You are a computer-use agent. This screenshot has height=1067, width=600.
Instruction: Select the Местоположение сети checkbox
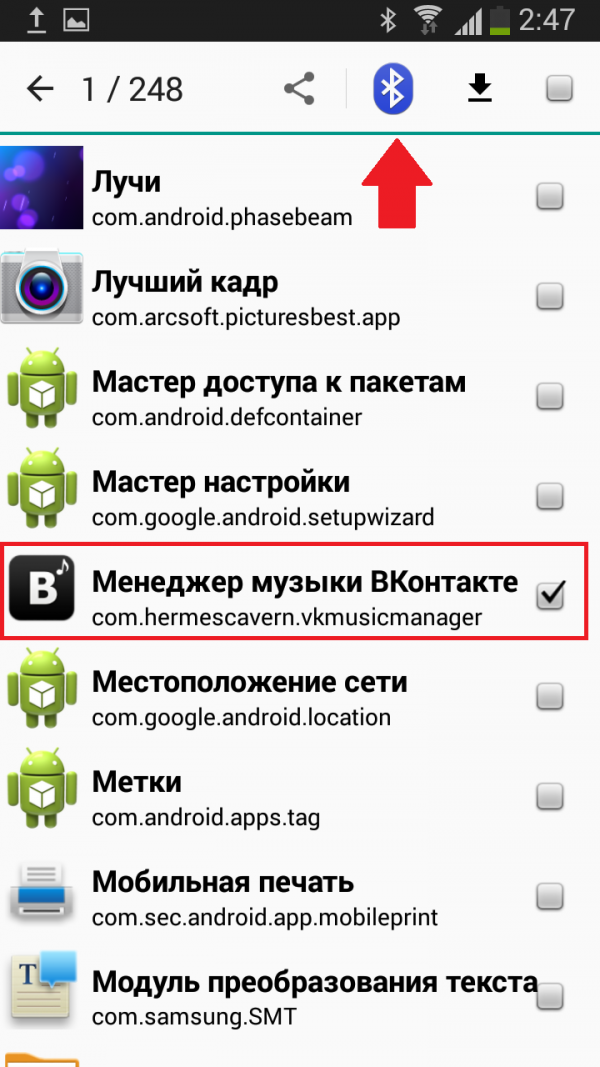[x=550, y=695]
